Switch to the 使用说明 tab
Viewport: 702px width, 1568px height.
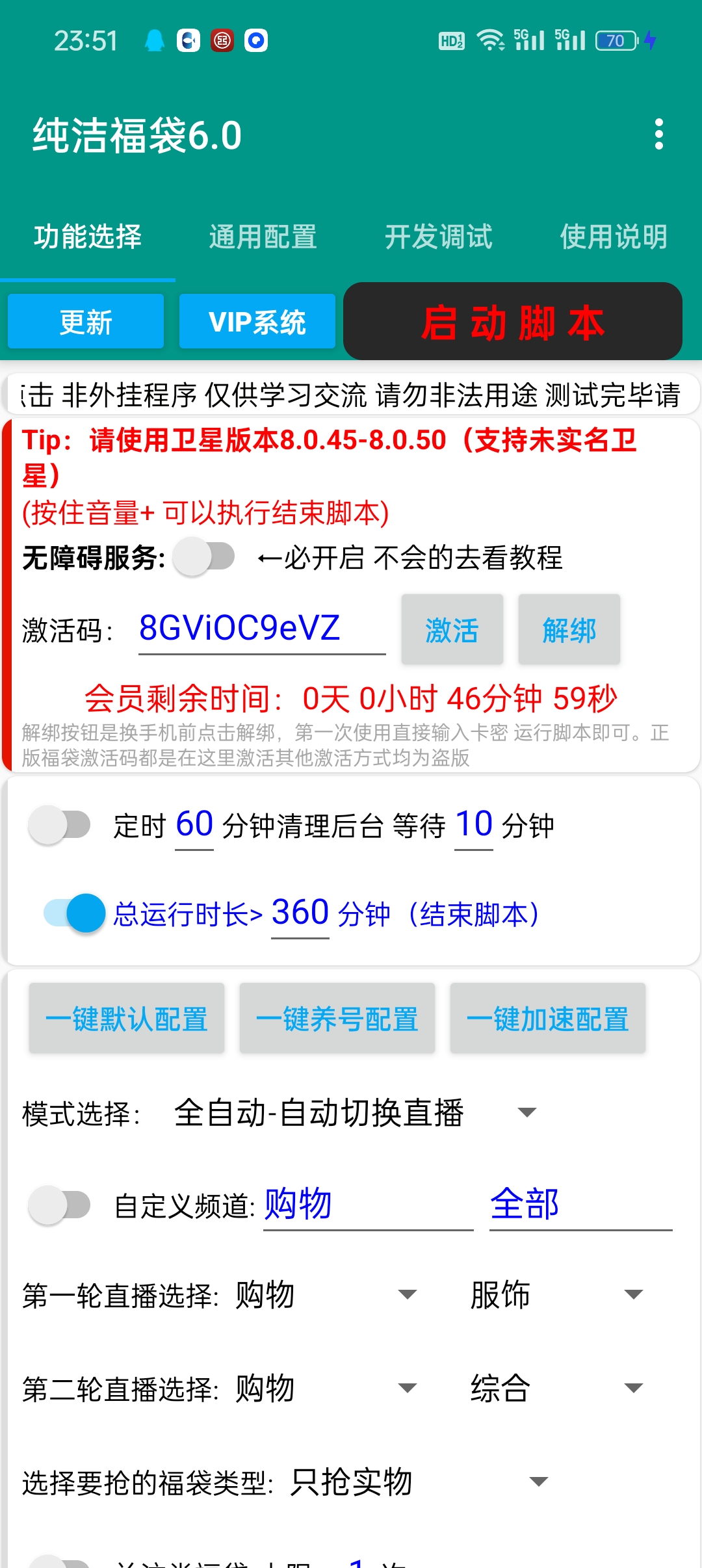tap(613, 237)
